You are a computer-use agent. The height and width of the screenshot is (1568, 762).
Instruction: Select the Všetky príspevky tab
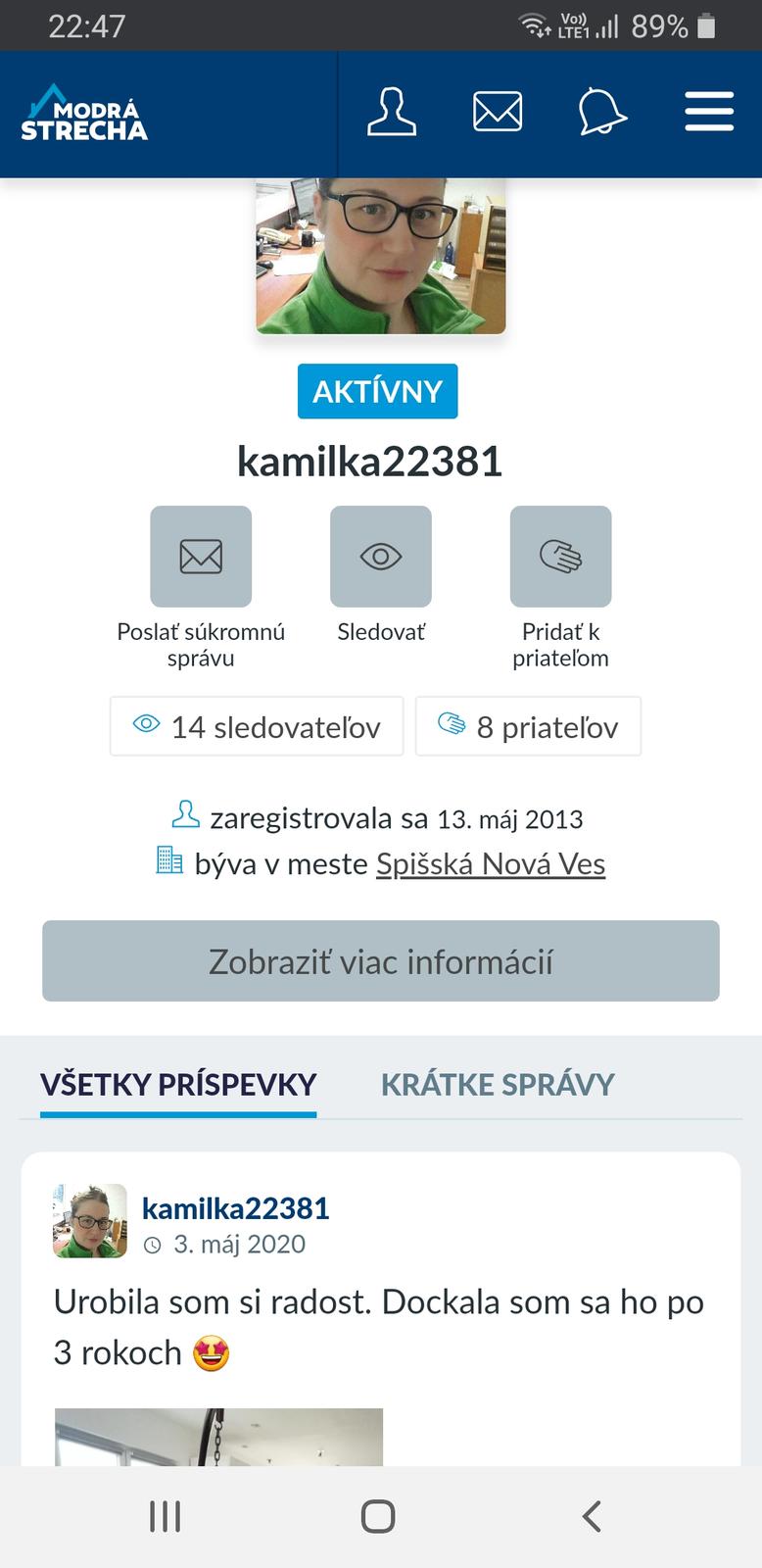pos(178,1085)
